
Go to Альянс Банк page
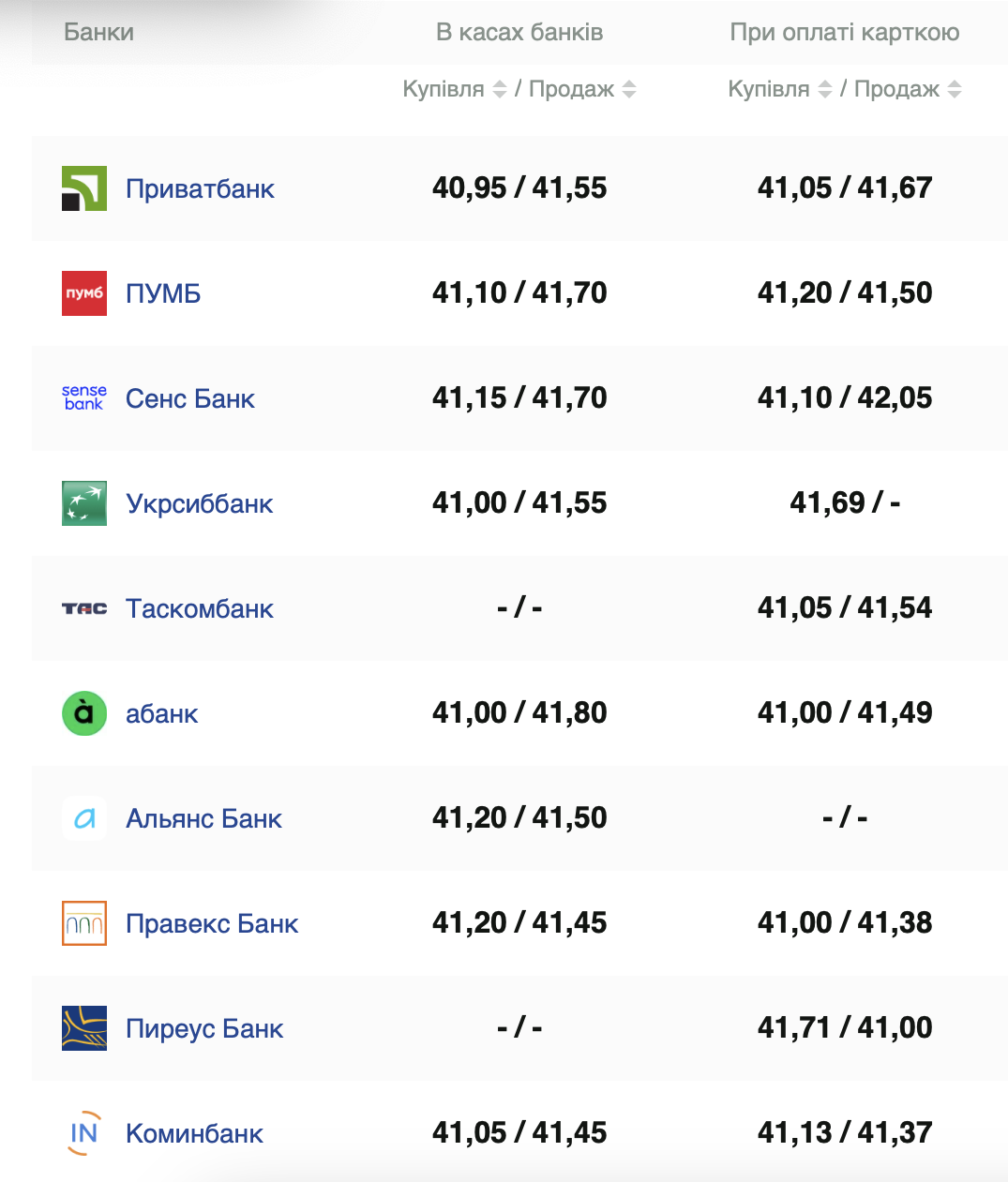pos(203,819)
